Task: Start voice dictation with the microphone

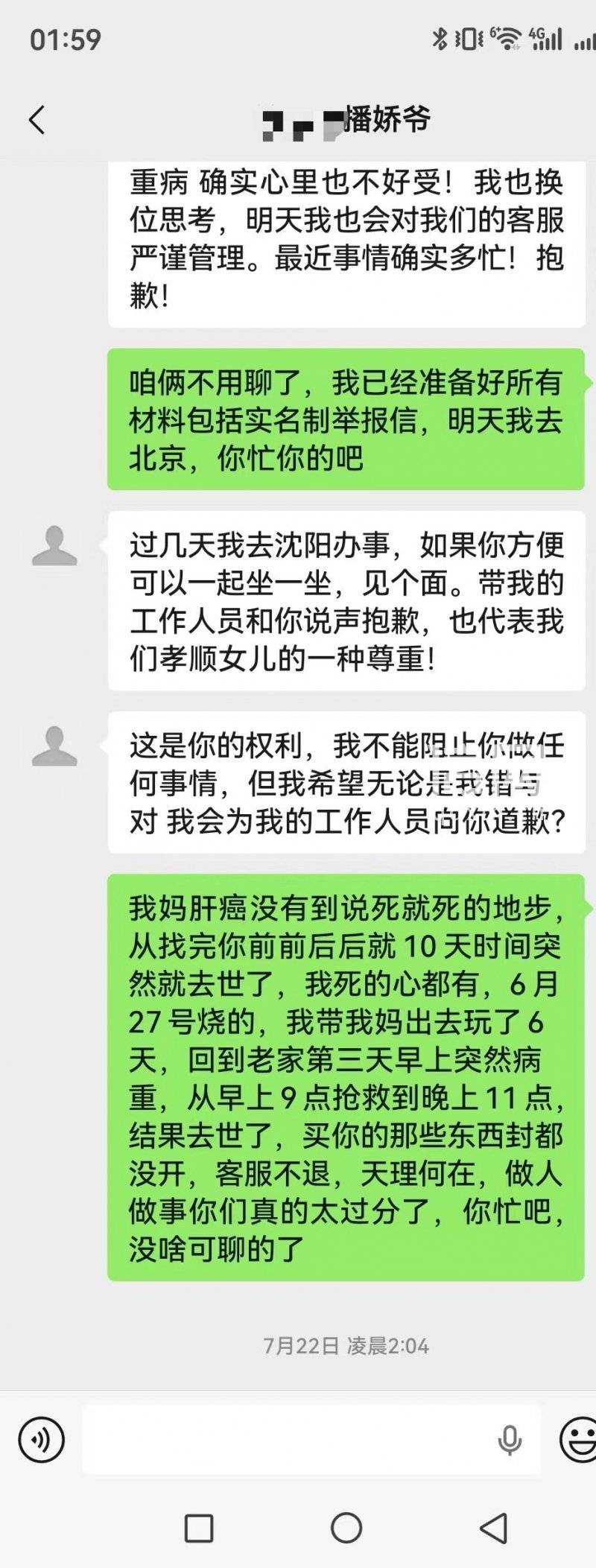Action: click(510, 1439)
